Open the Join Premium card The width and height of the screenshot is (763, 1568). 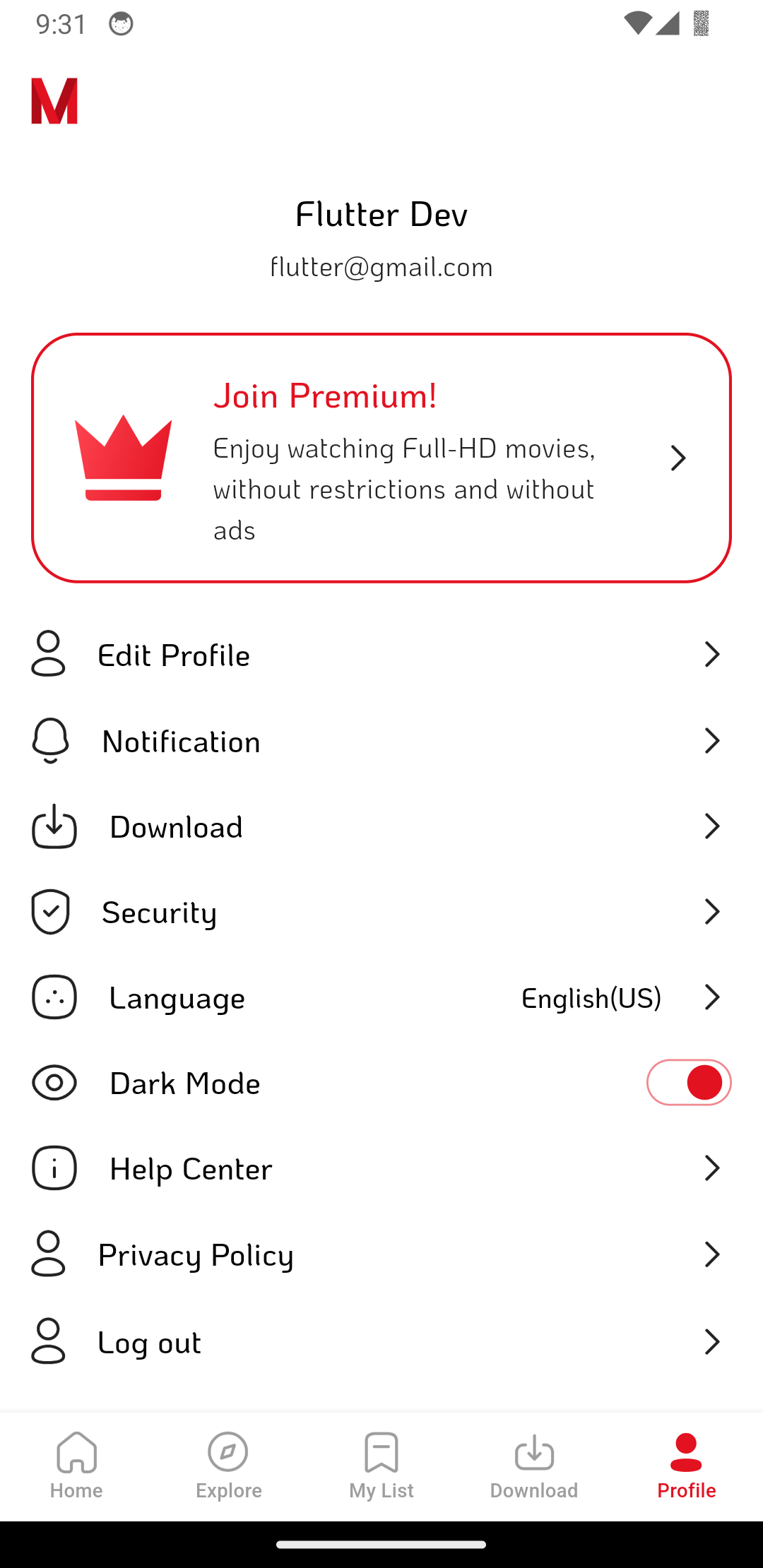click(x=381, y=458)
